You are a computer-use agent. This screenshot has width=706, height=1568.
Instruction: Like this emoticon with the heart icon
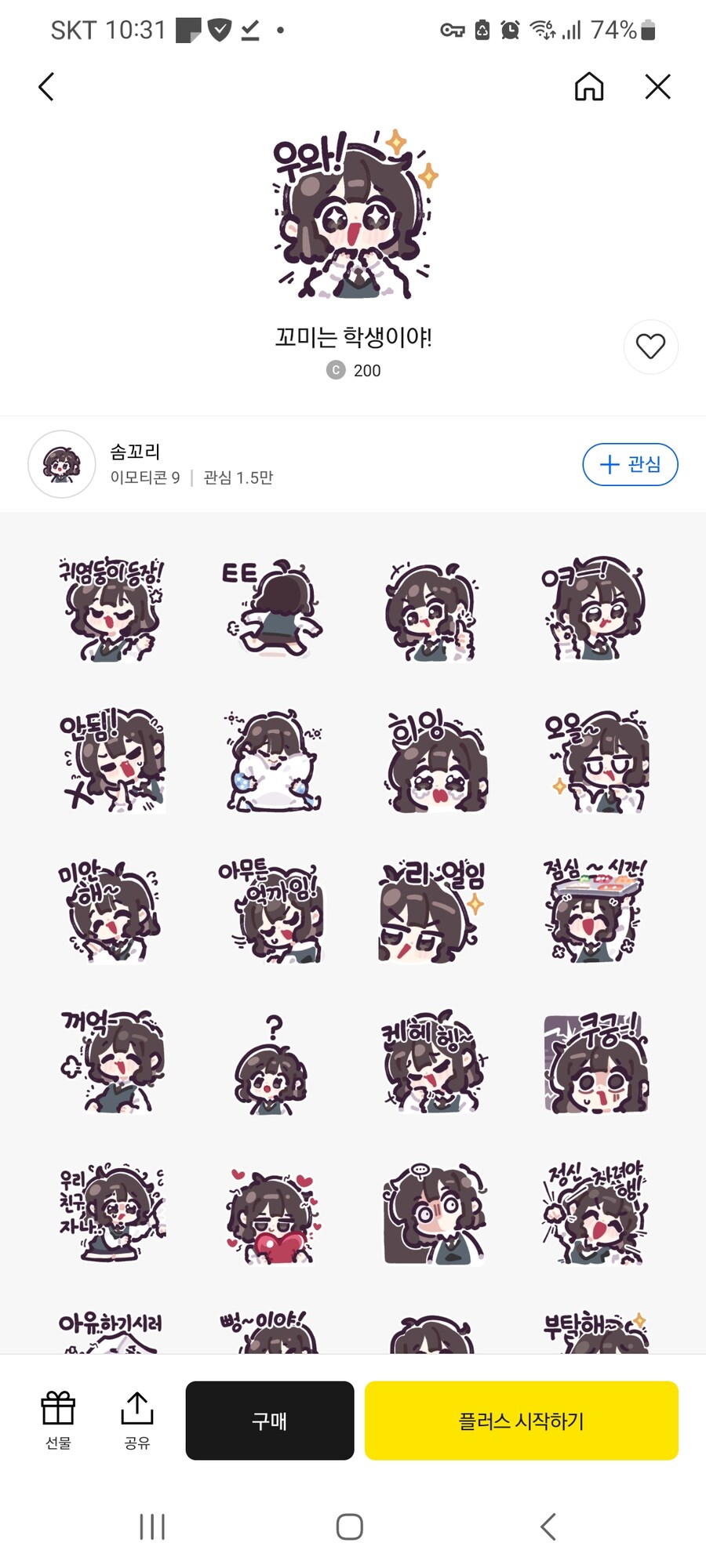click(x=650, y=347)
